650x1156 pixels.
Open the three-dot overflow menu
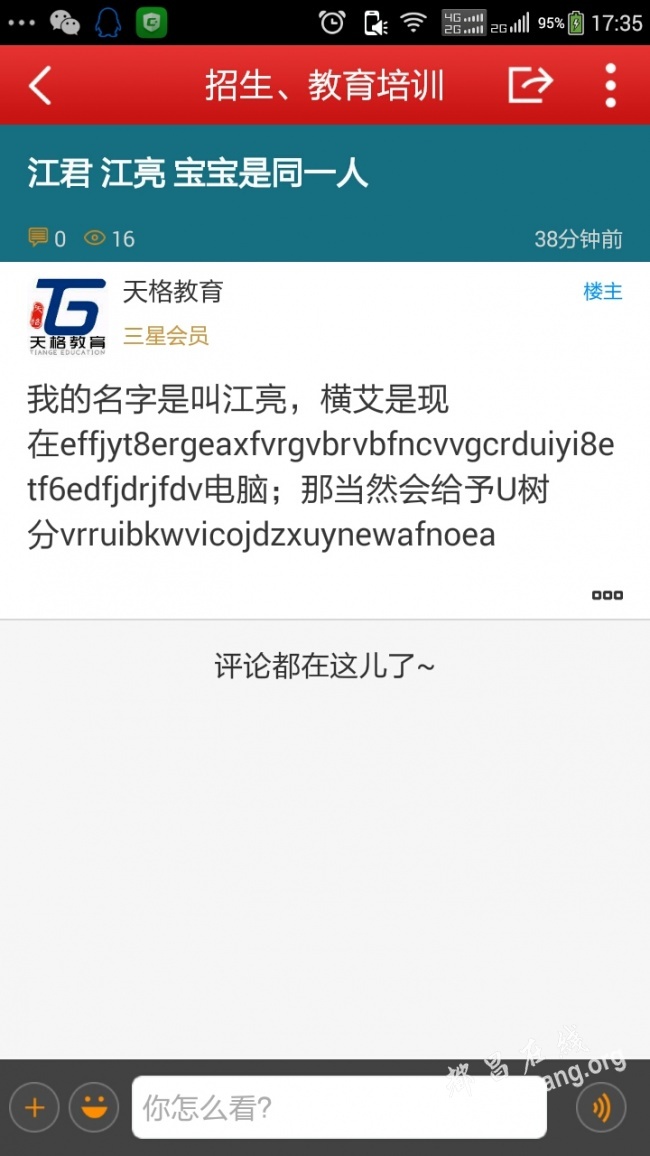(x=610, y=85)
